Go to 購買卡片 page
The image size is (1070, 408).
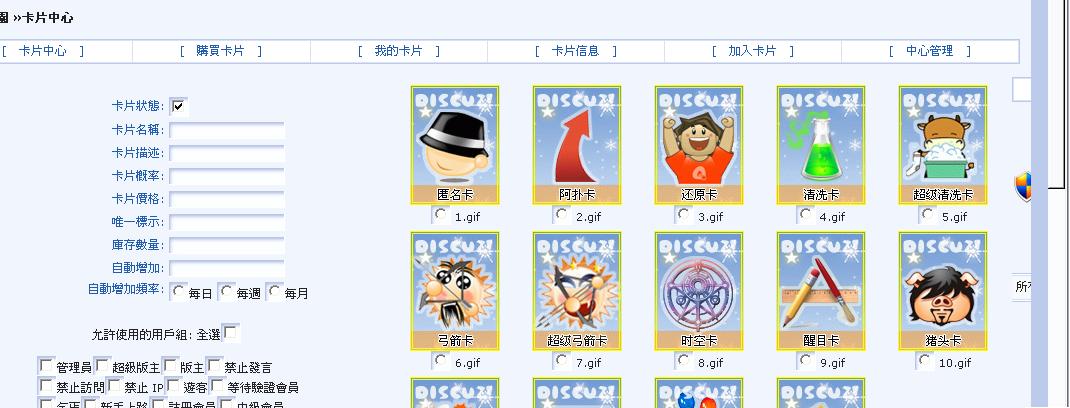coord(221,51)
